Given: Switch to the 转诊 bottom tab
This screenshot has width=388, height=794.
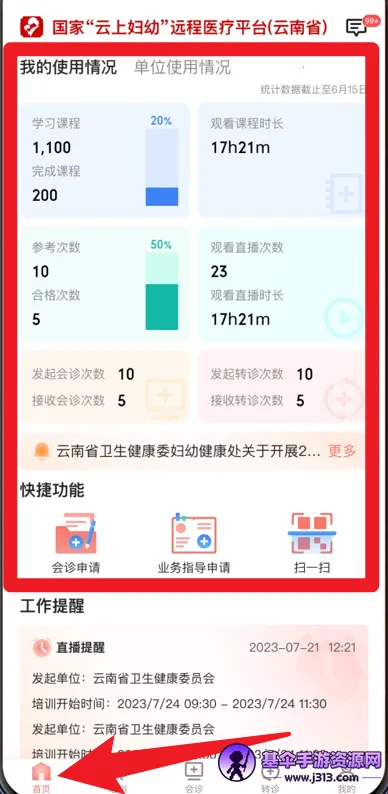Looking at the screenshot, I should pos(270,779).
